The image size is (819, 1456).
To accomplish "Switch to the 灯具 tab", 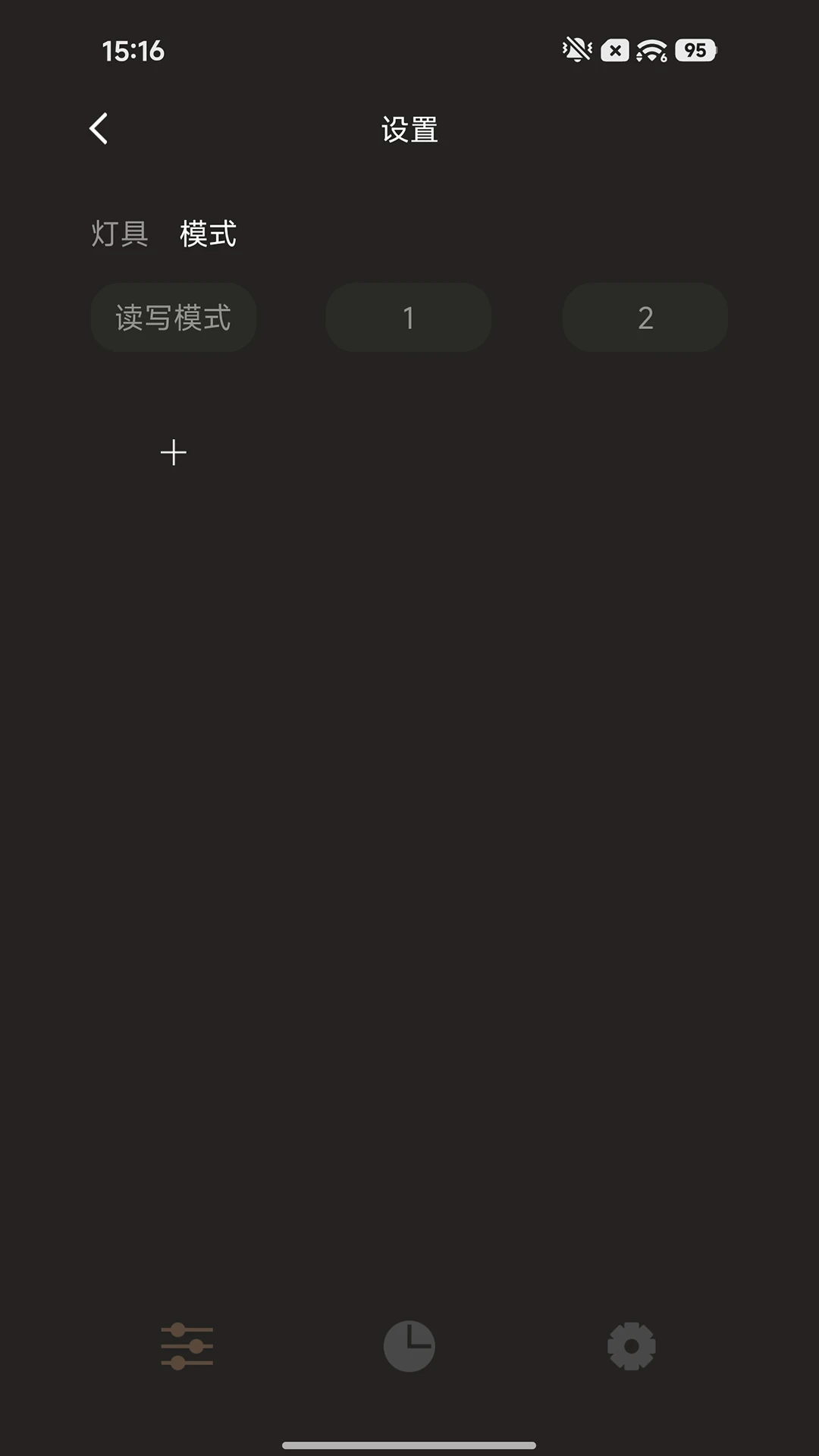I will pyautogui.click(x=120, y=234).
